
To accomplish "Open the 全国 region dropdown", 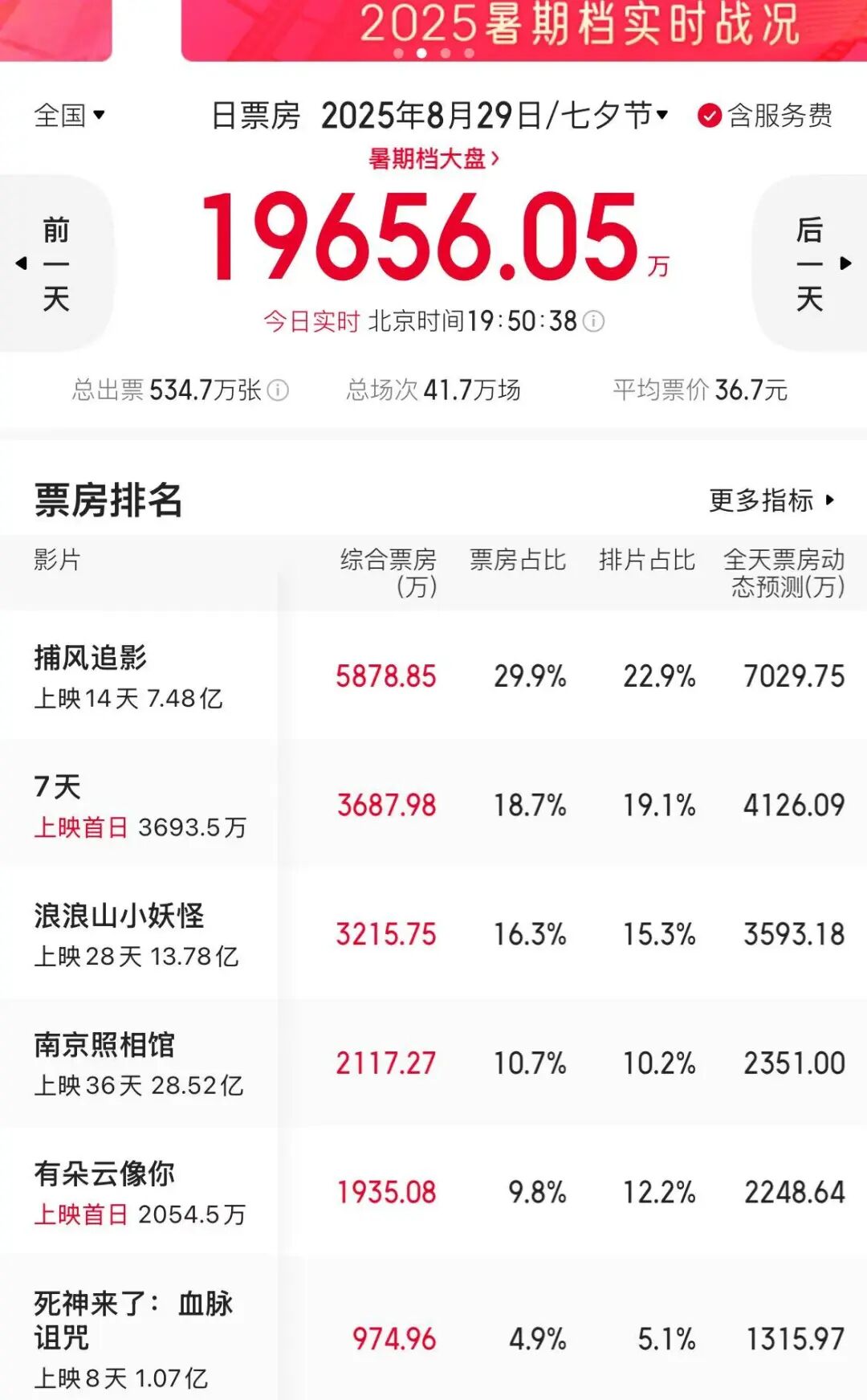I will click(70, 116).
